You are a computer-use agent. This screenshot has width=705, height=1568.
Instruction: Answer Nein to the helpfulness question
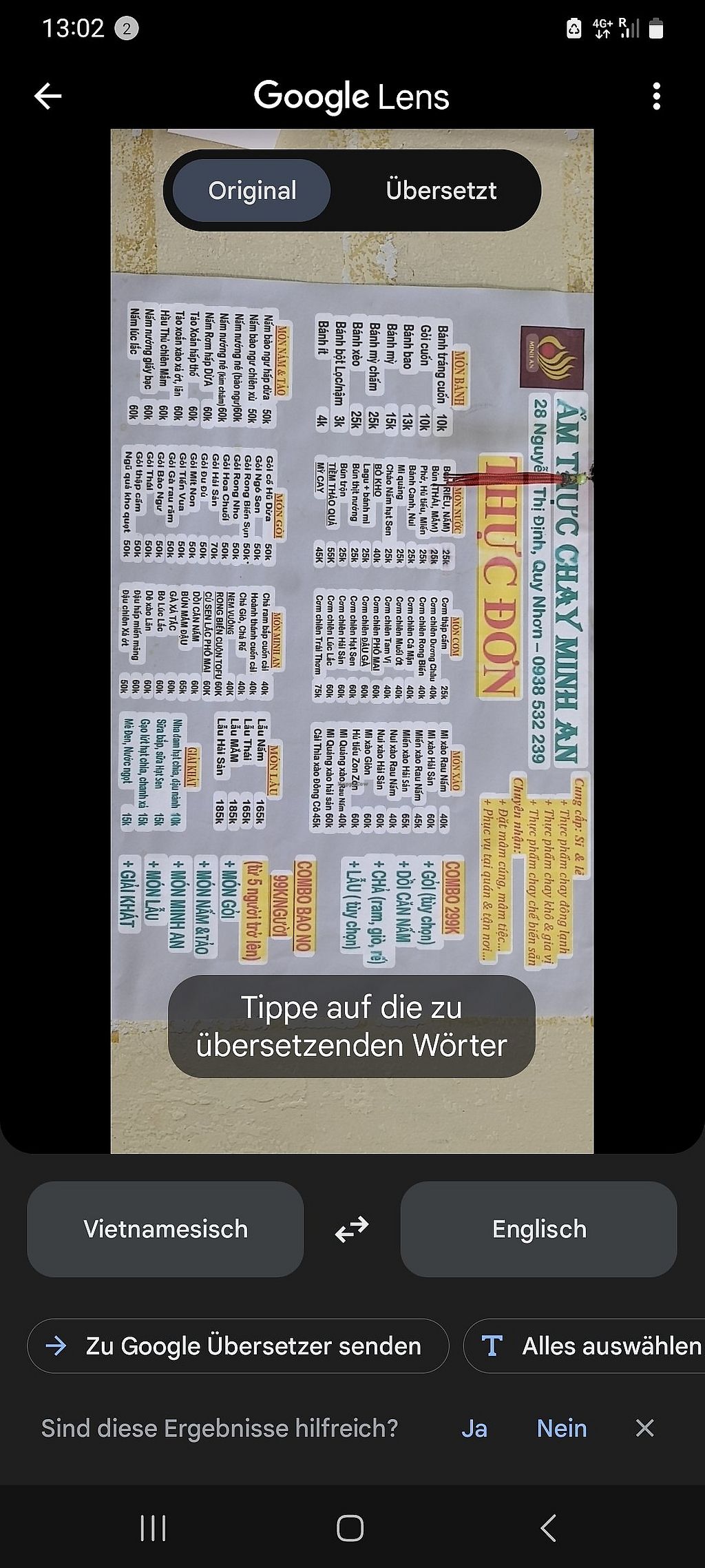pos(562,1428)
